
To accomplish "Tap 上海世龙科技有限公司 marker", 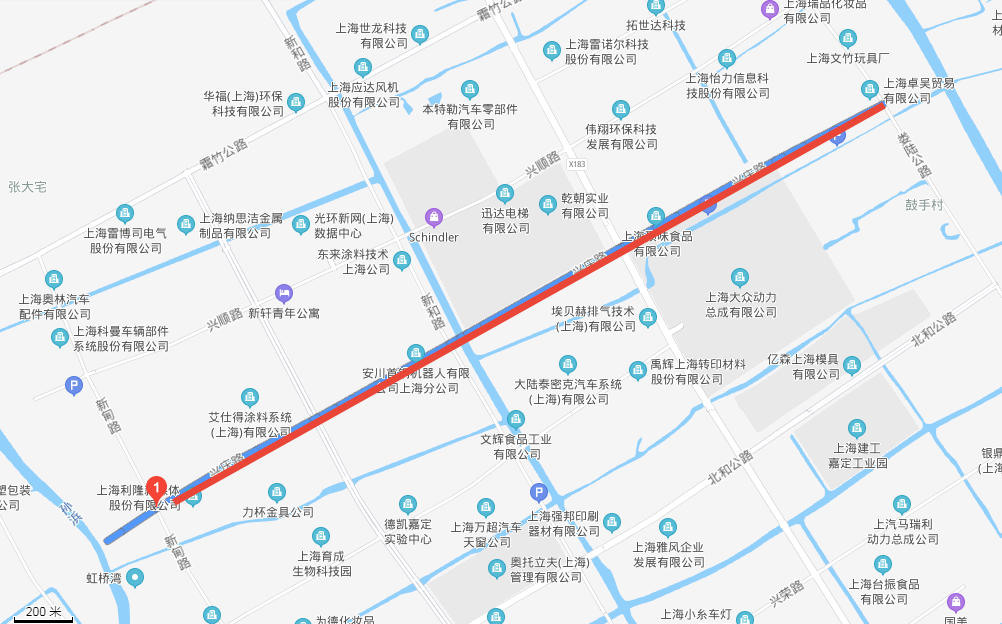I will (x=420, y=35).
